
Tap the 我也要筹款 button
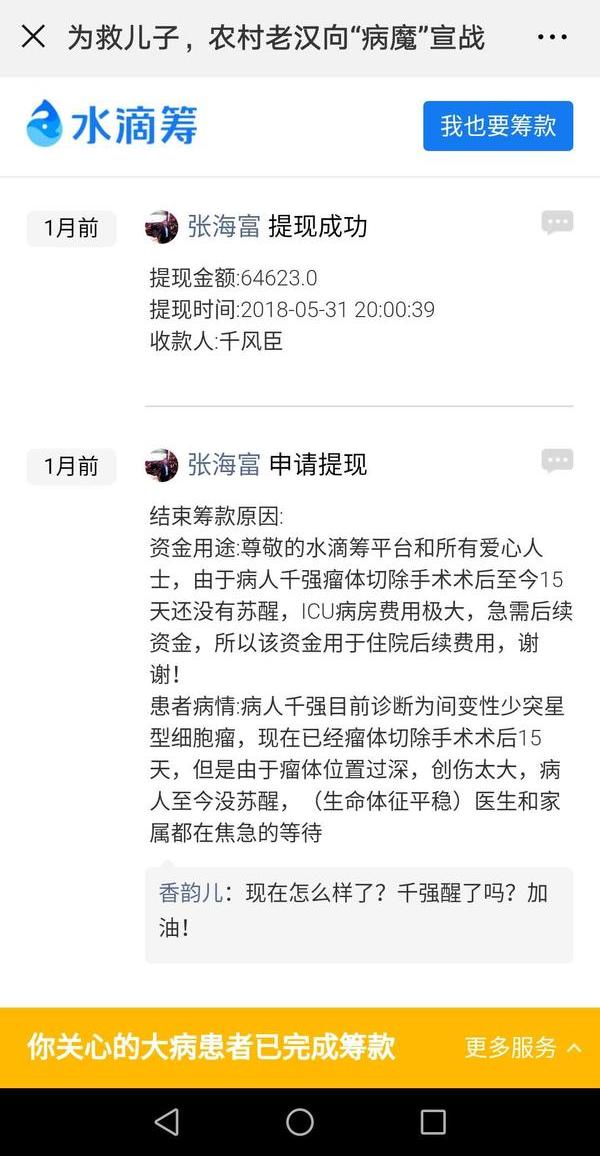click(x=498, y=126)
